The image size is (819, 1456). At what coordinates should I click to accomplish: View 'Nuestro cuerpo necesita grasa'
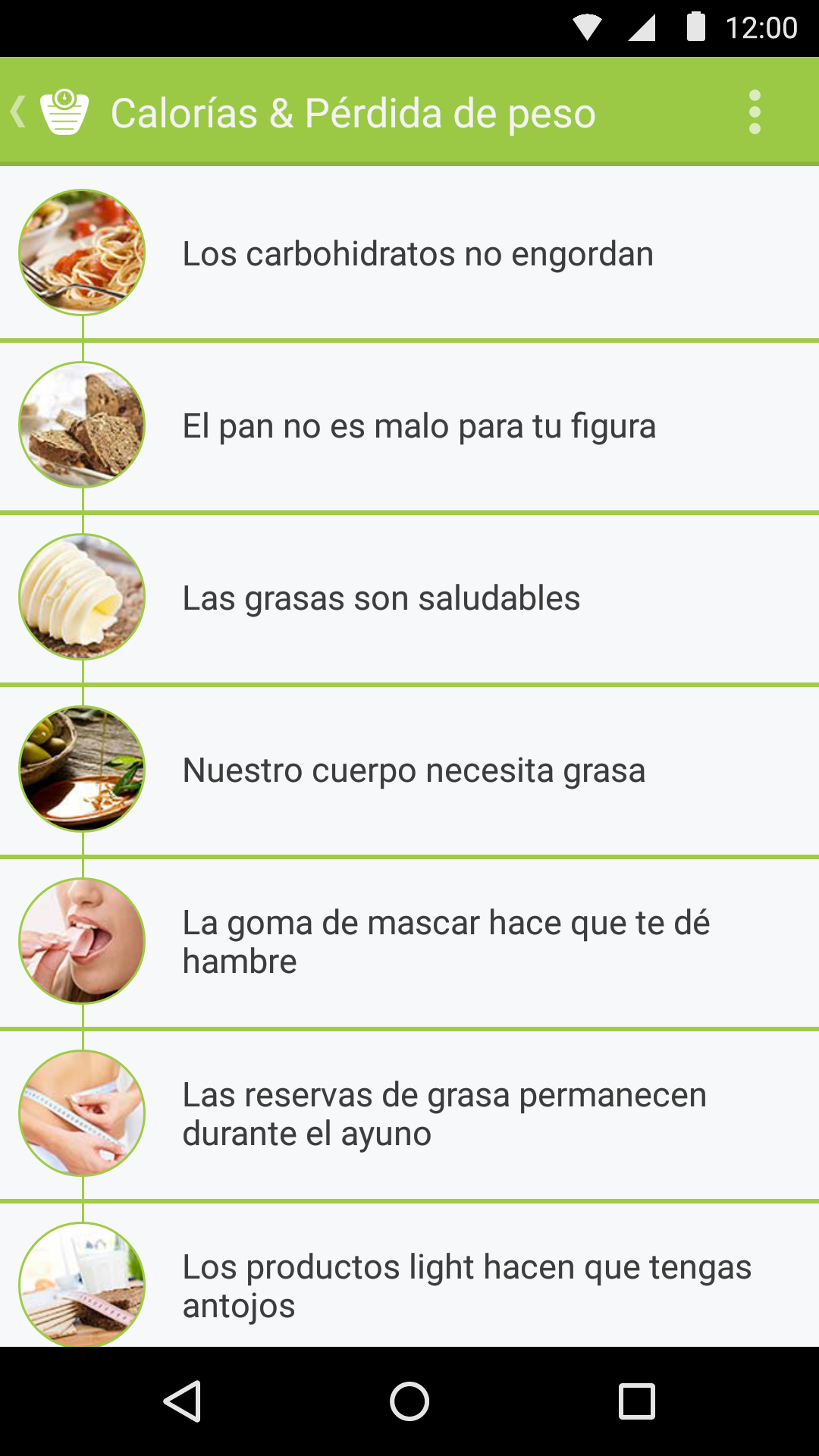point(414,770)
